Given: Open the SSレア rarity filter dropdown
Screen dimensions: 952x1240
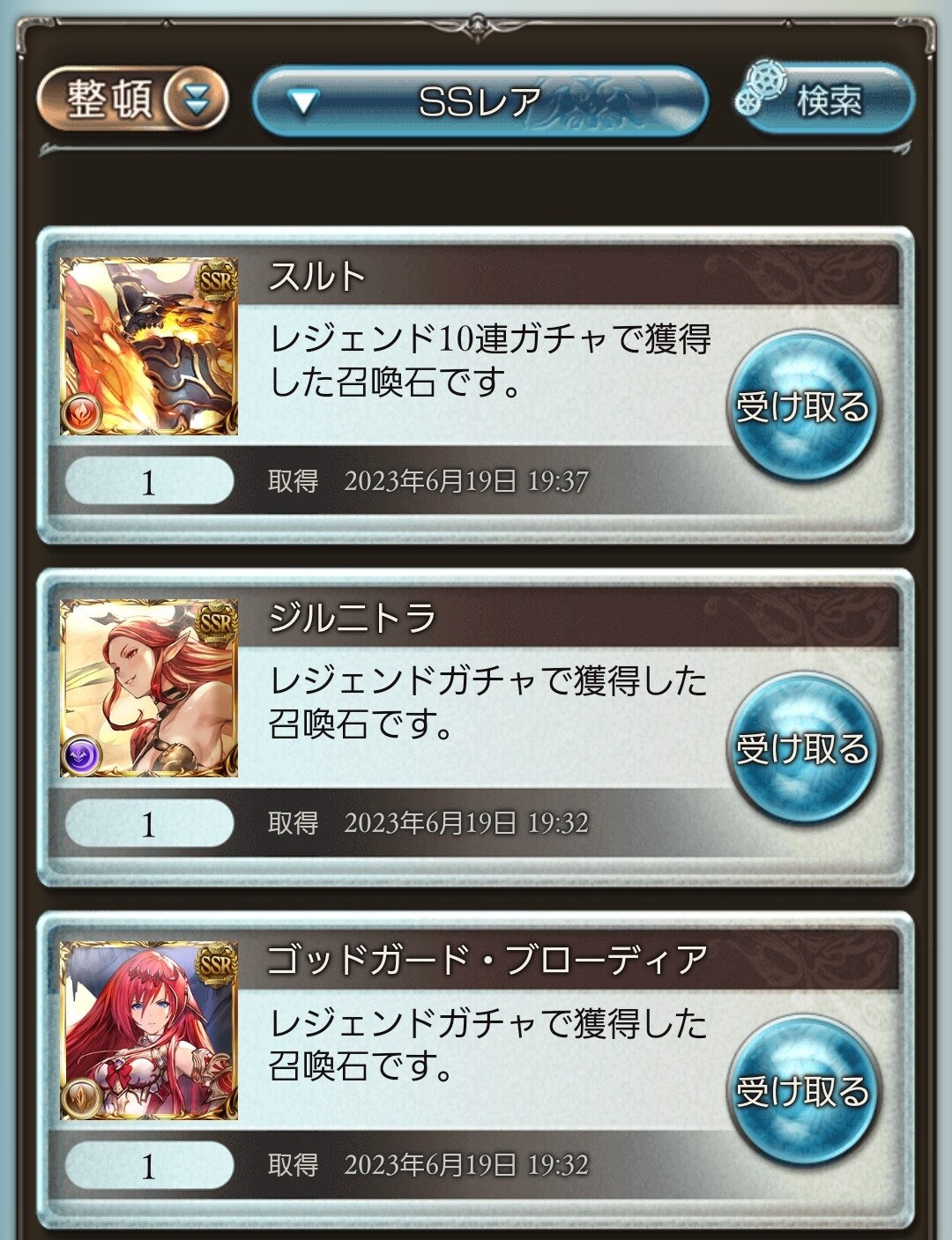Looking at the screenshot, I should [x=480, y=102].
